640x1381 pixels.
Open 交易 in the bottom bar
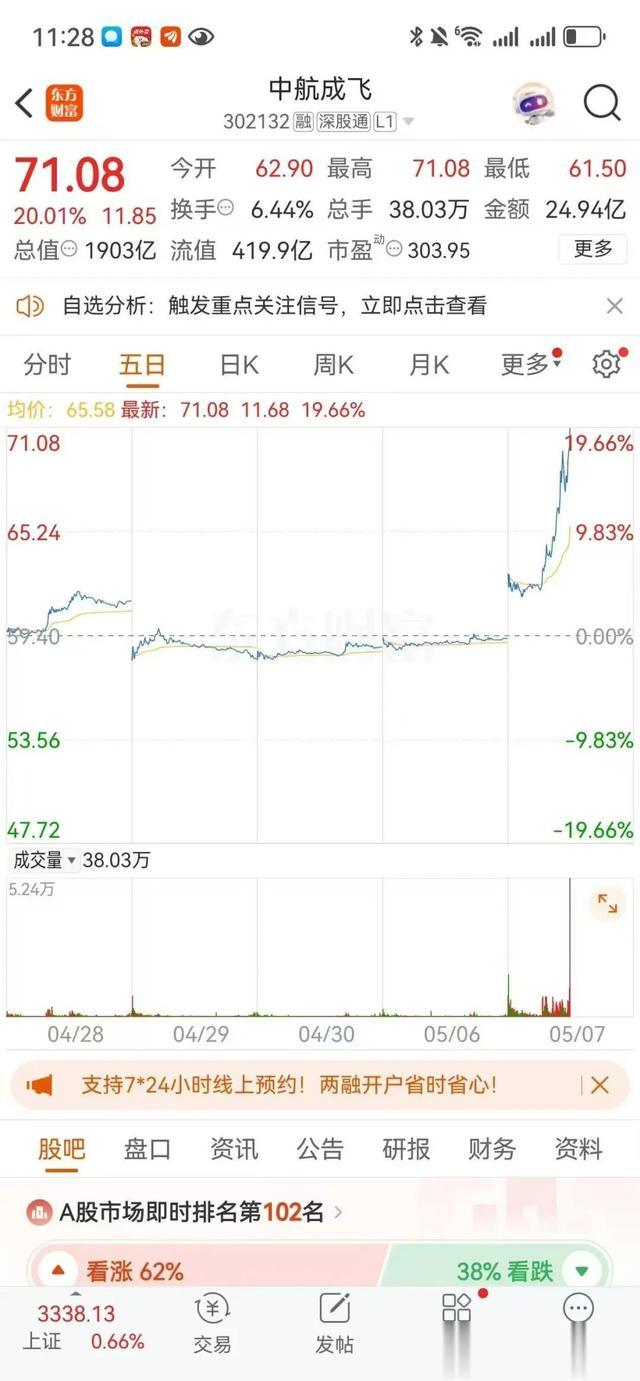pyautogui.click(x=212, y=1324)
